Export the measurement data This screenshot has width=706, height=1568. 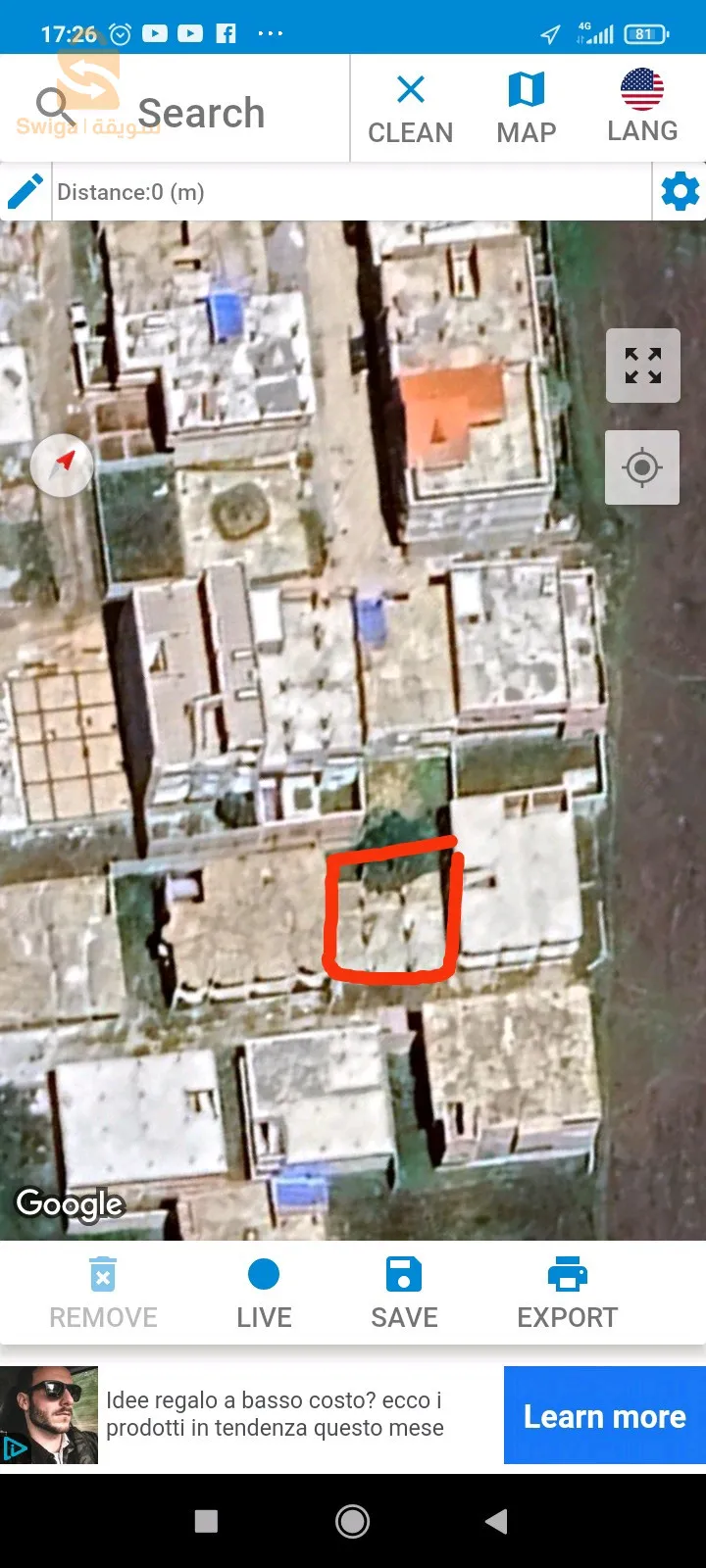coord(567,1293)
